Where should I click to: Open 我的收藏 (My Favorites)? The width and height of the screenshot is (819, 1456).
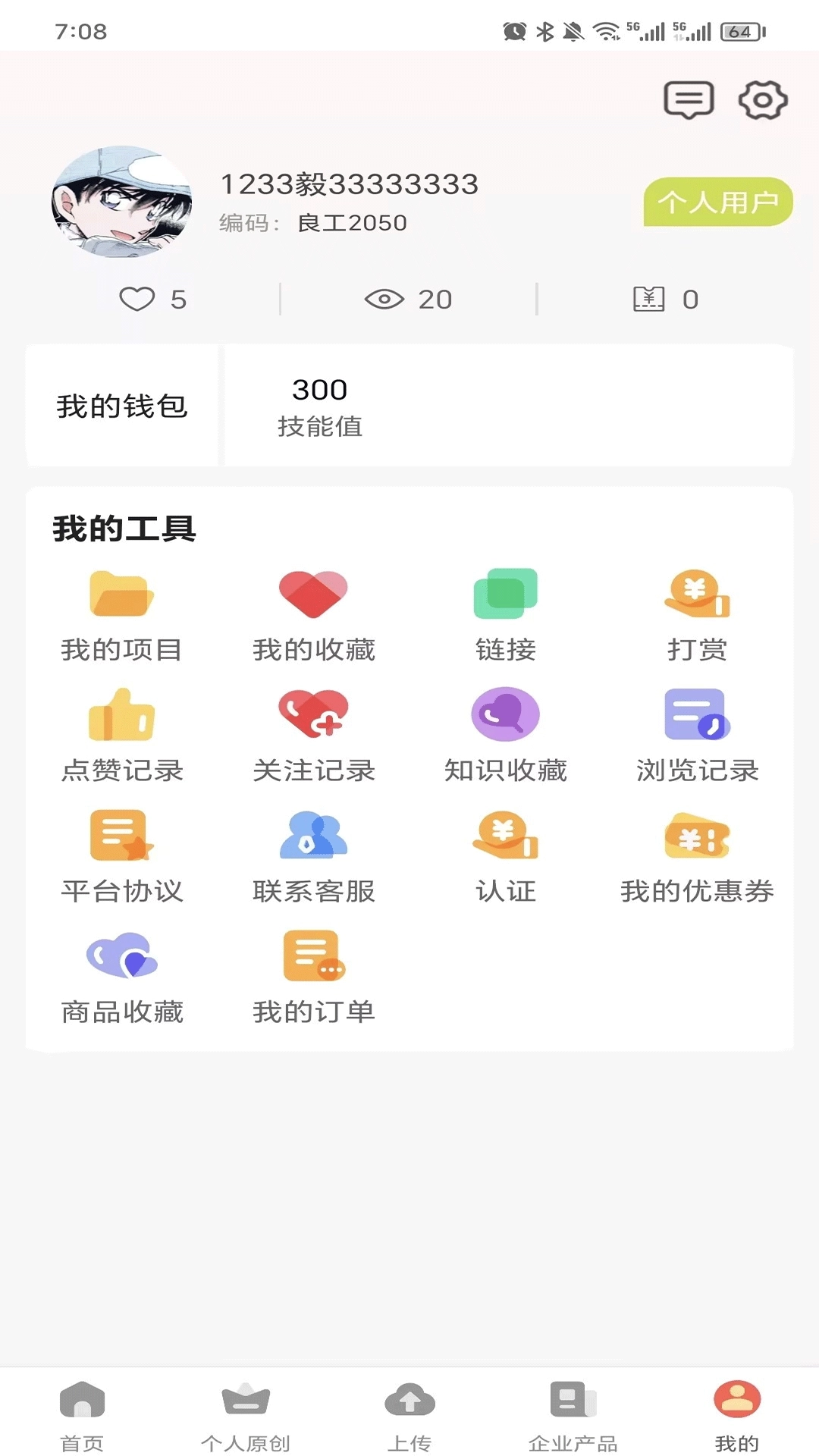tap(314, 614)
